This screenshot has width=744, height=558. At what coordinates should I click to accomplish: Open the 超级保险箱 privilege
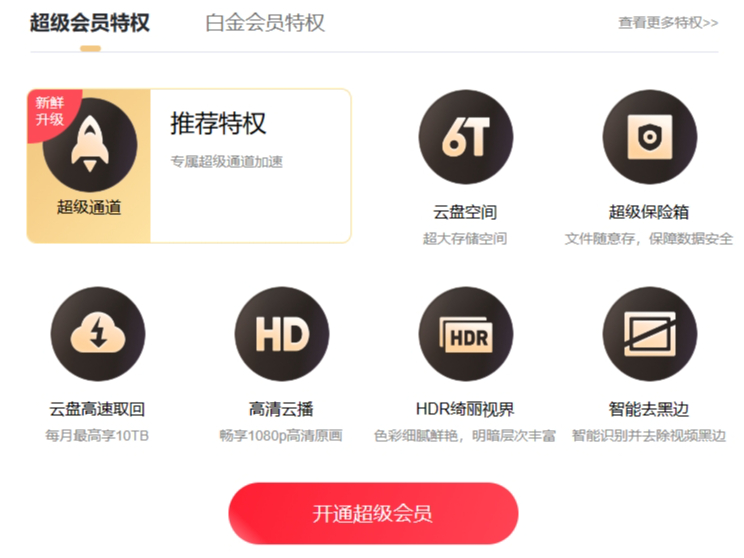pos(649,138)
